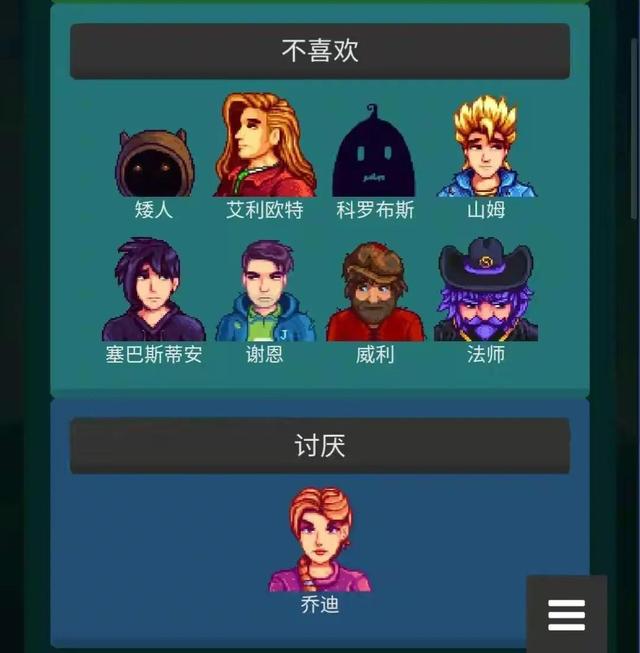
Task: Open 塞巴斯蒂安 character portrait
Action: (x=154, y=291)
